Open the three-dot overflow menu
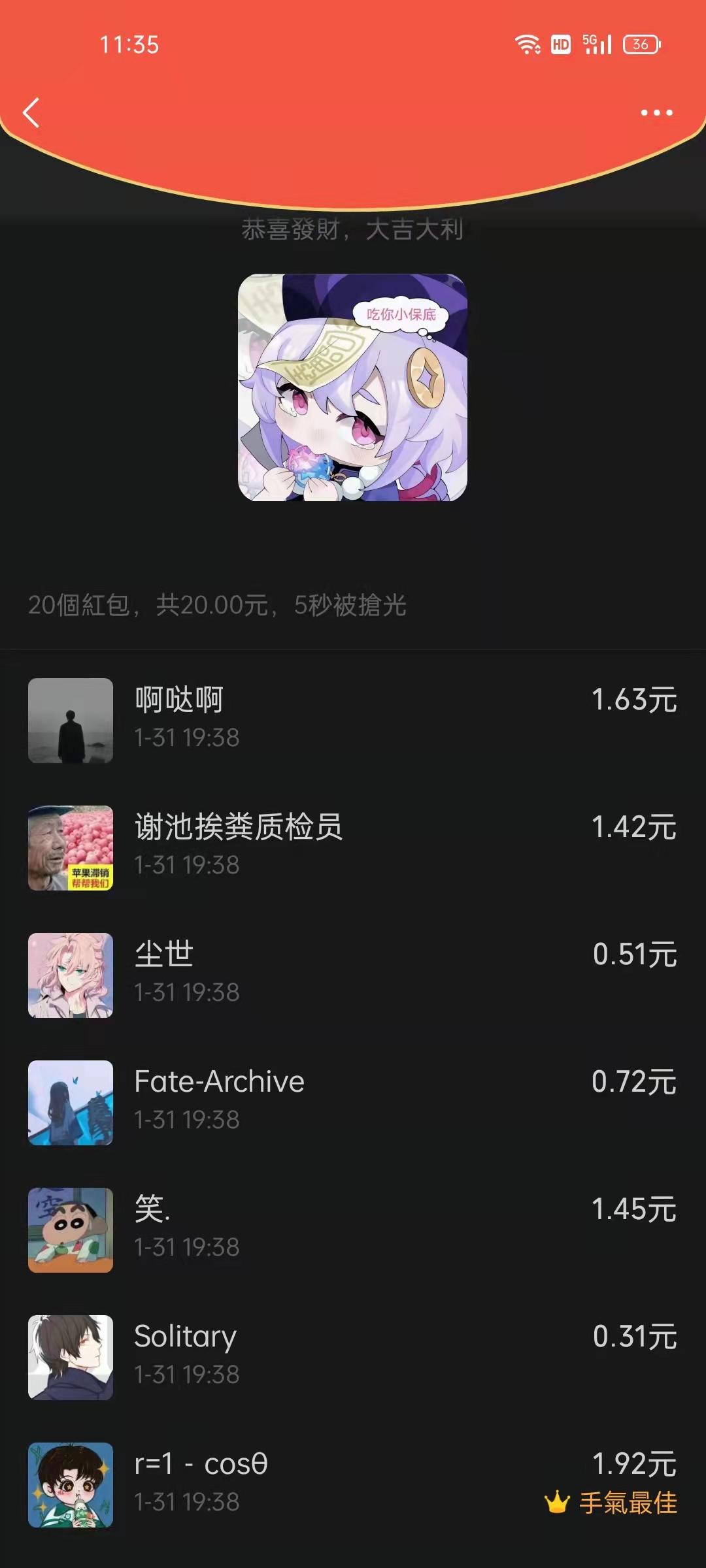Image resolution: width=706 pixels, height=1568 pixels. (656, 112)
